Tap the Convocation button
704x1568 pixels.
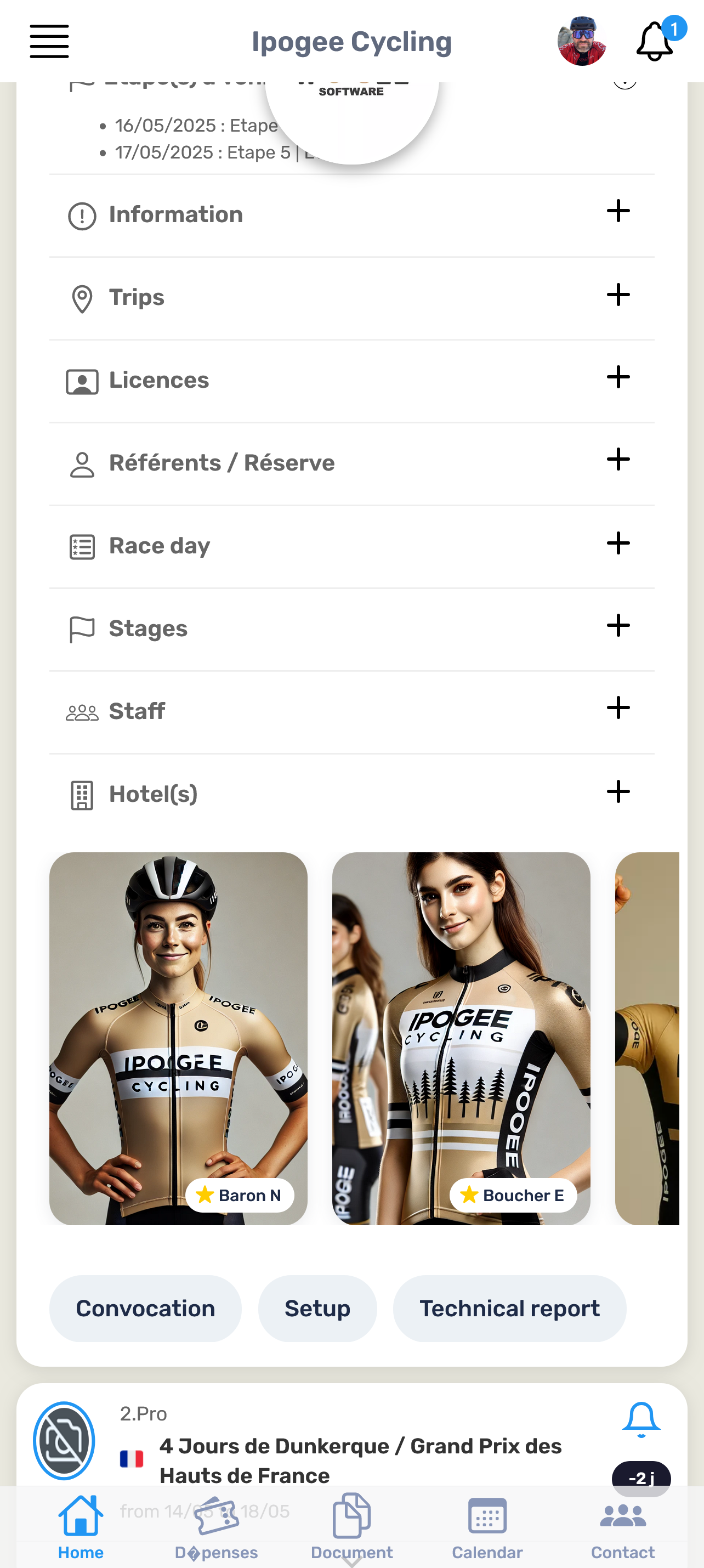click(145, 1309)
